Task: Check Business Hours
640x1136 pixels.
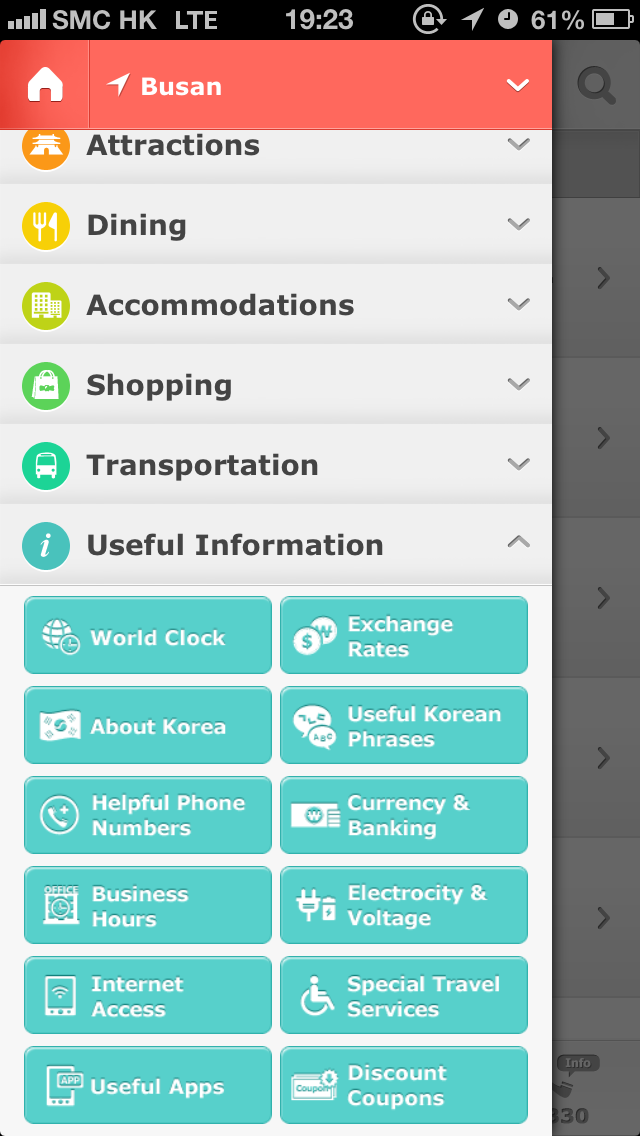Action: [x=148, y=905]
